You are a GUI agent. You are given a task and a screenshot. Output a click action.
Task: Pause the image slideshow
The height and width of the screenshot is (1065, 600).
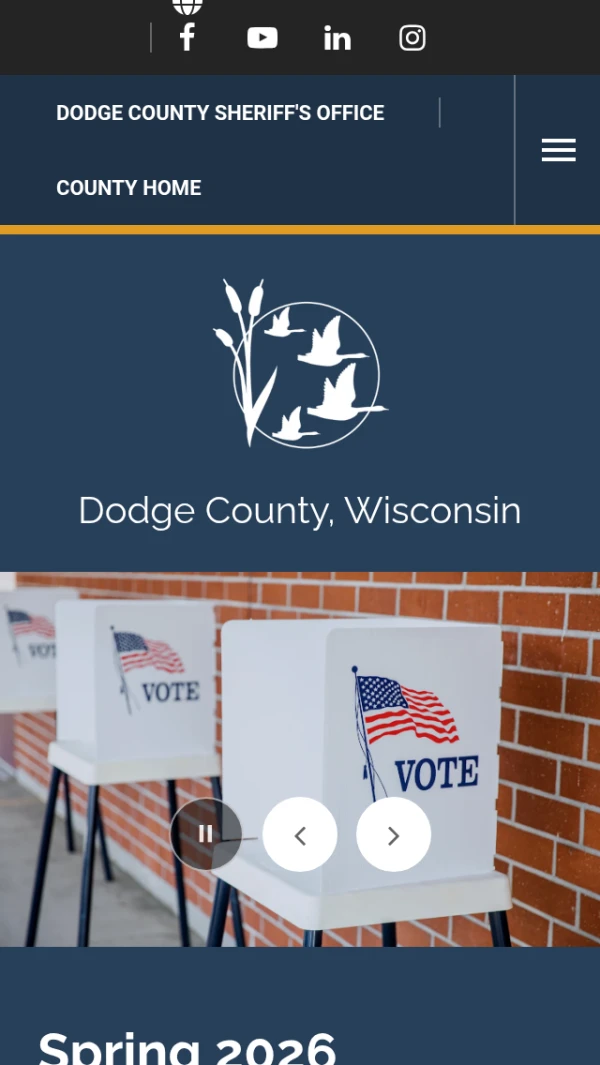point(206,834)
